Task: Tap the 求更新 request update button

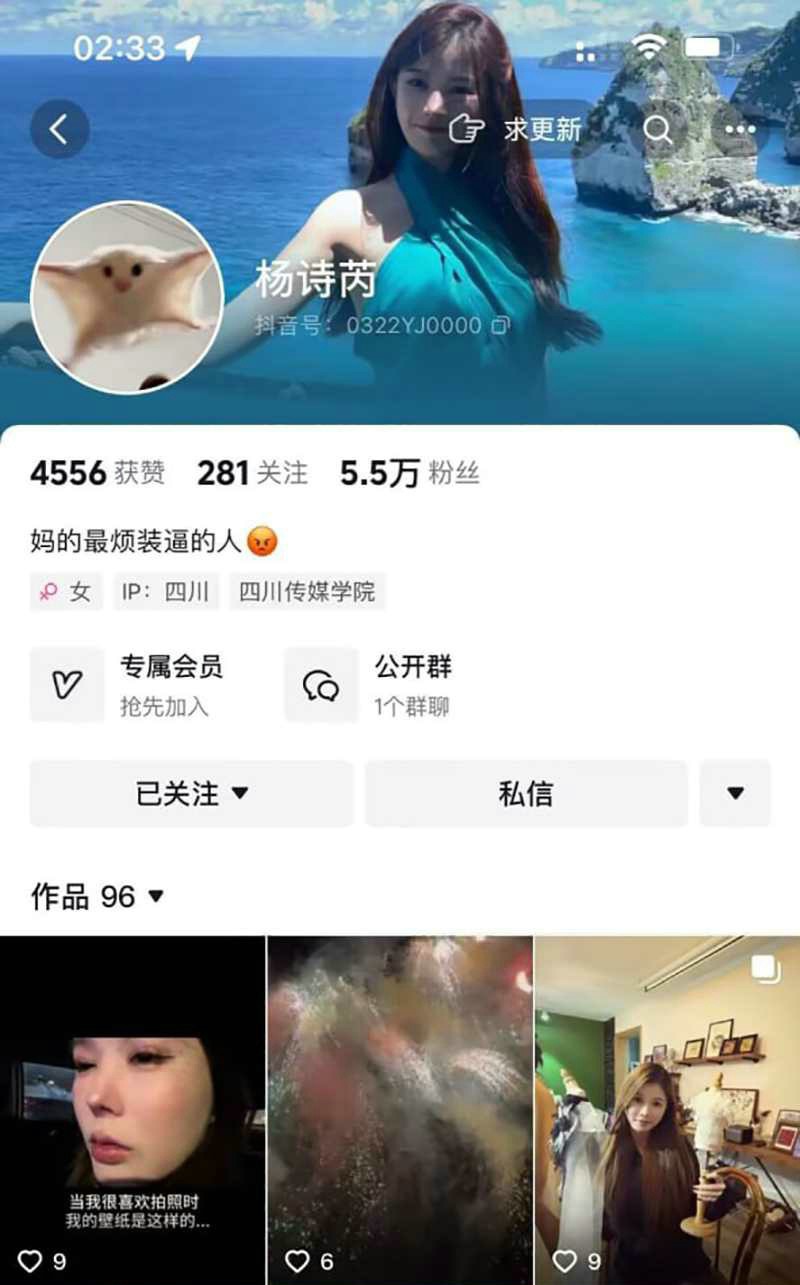Action: [x=517, y=129]
